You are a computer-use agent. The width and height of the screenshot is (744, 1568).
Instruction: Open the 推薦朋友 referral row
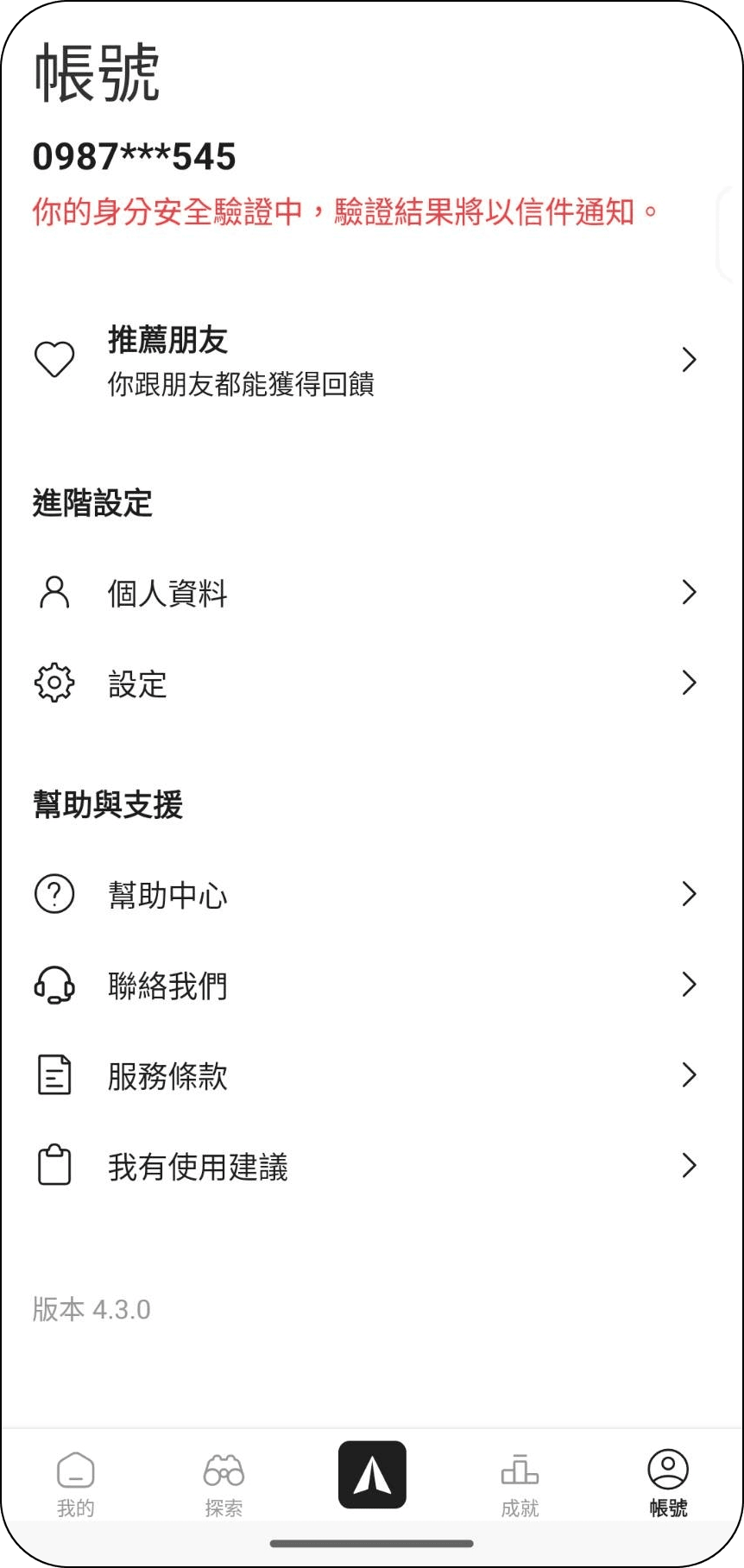pyautogui.click(x=371, y=360)
